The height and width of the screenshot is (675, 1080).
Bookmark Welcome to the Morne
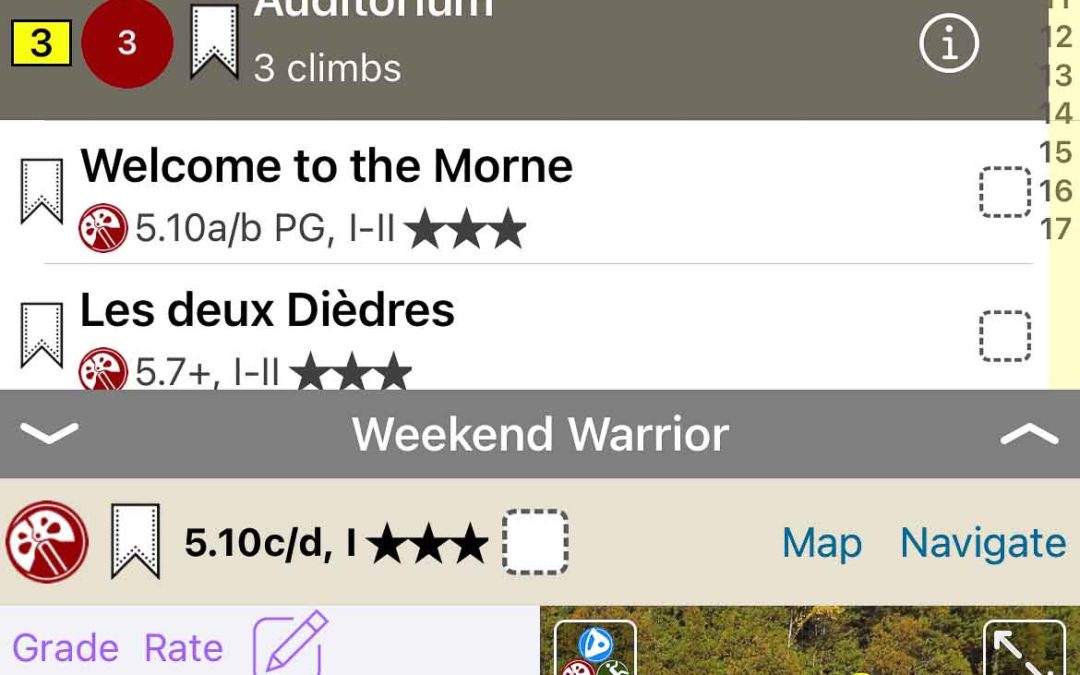coord(41,190)
